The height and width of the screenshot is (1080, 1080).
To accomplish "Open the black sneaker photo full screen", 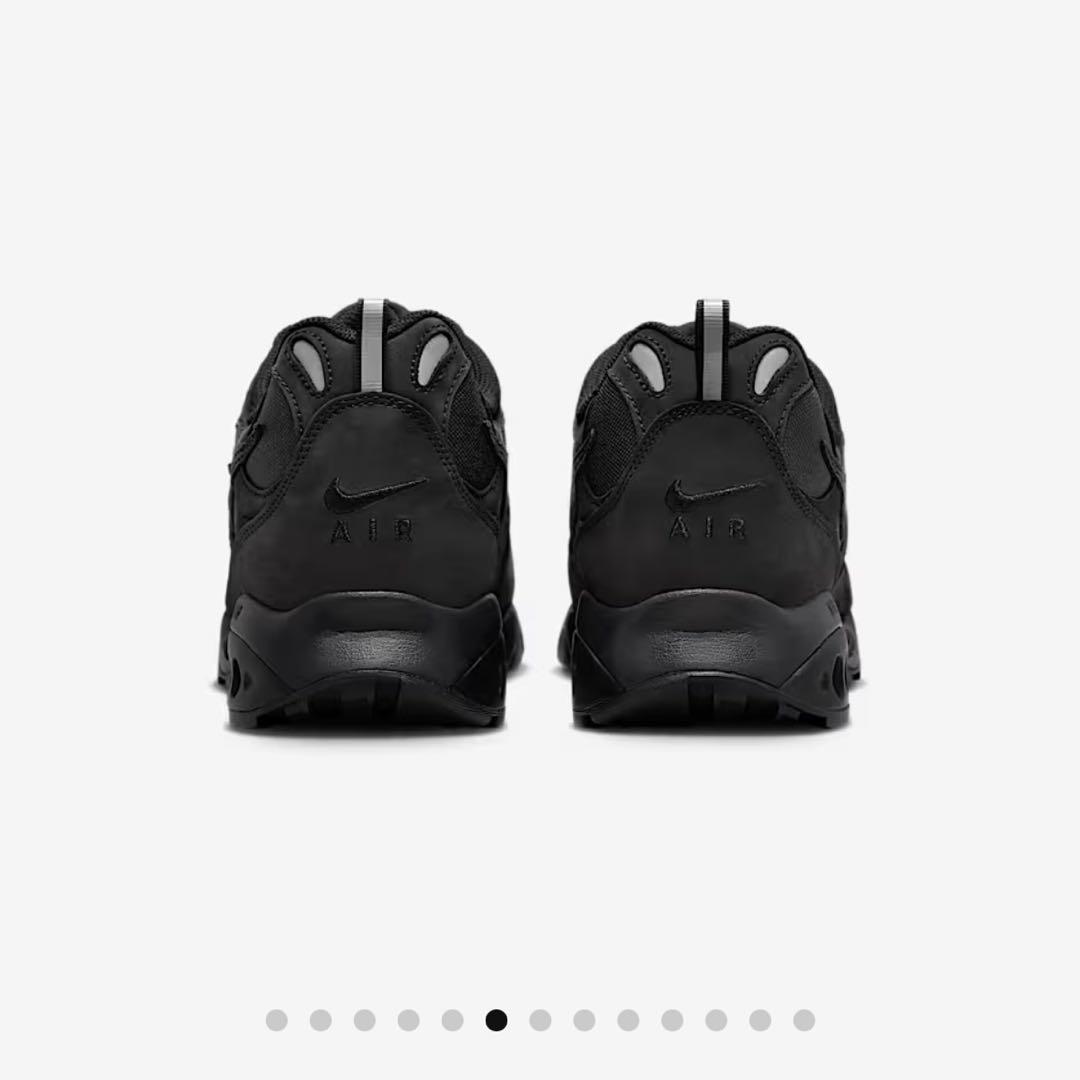I will click(540, 510).
